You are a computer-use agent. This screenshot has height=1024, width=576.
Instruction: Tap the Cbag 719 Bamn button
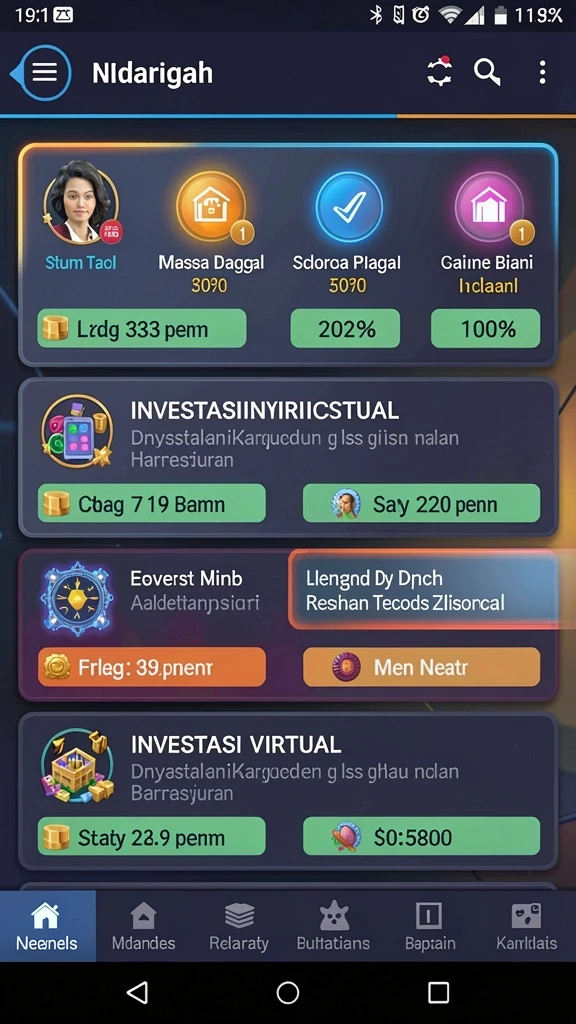coord(152,503)
